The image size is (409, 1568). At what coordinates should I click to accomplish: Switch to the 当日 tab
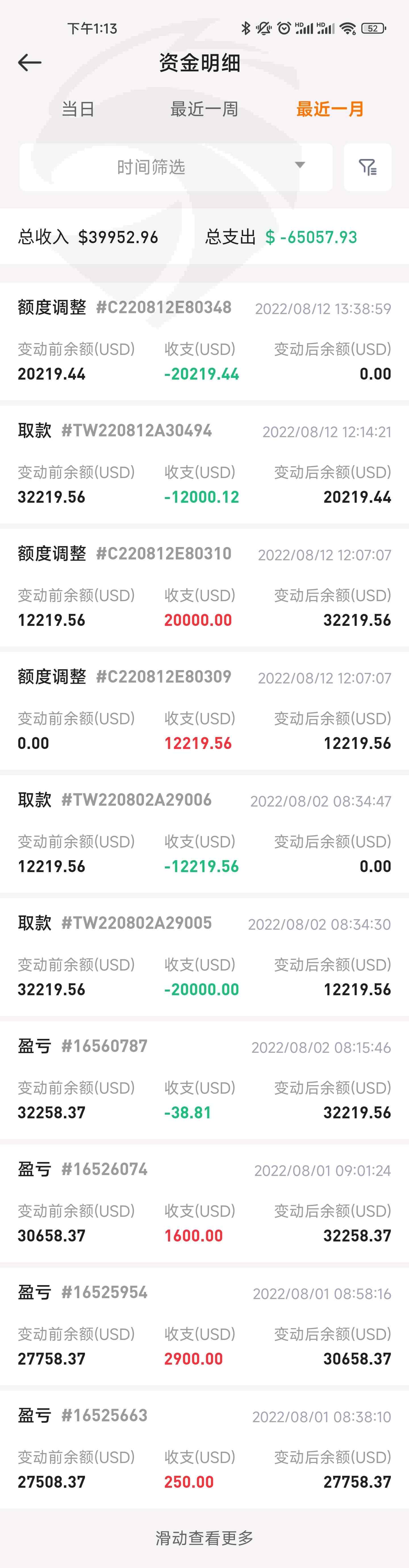pyautogui.click(x=78, y=109)
